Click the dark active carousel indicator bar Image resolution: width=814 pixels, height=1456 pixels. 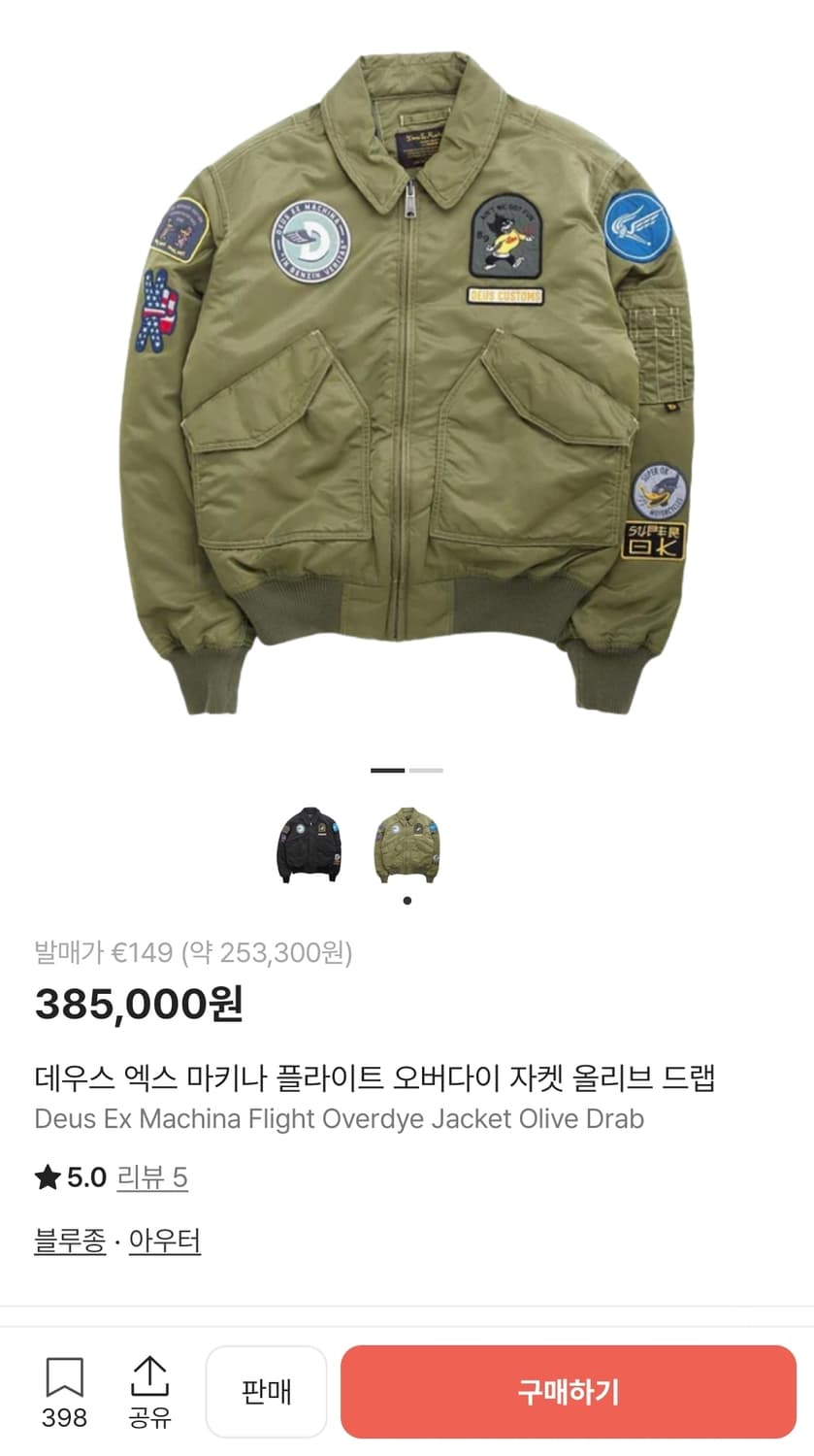click(387, 769)
